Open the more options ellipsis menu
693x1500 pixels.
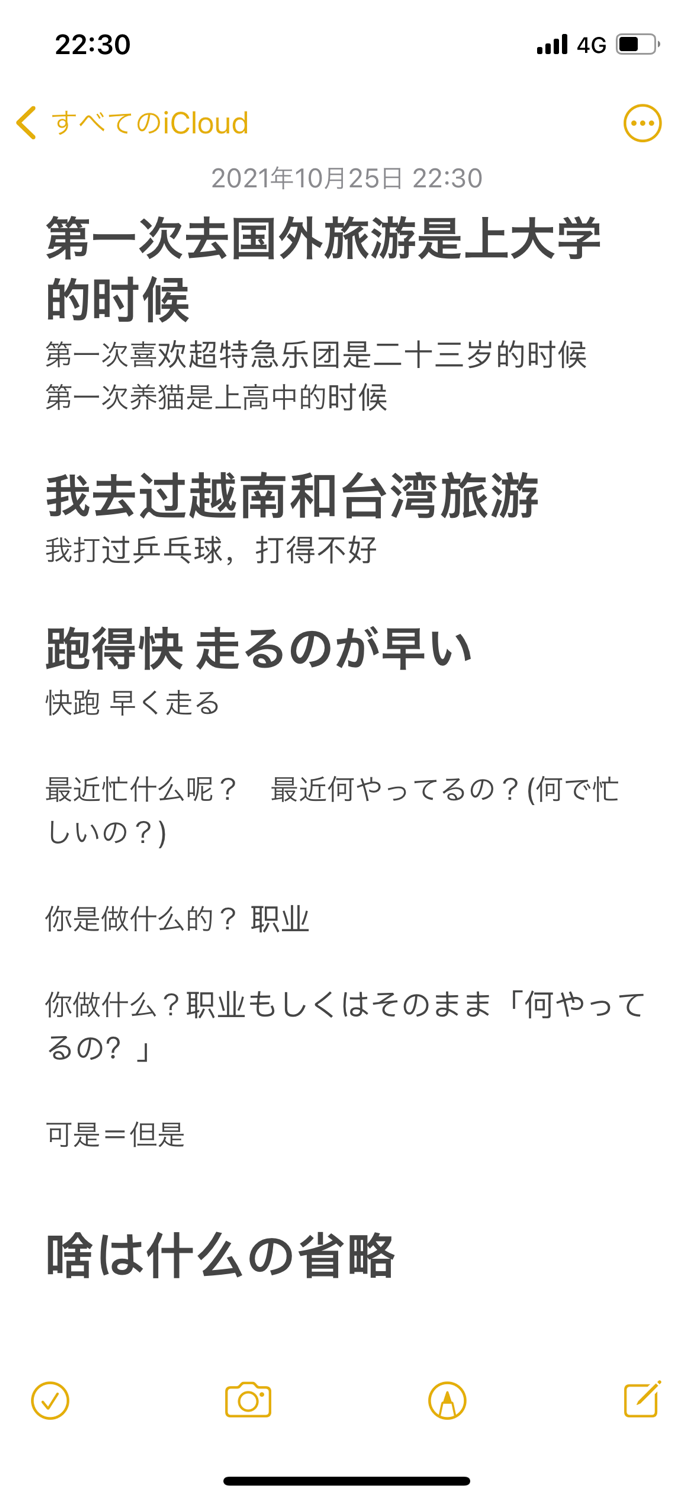point(642,123)
